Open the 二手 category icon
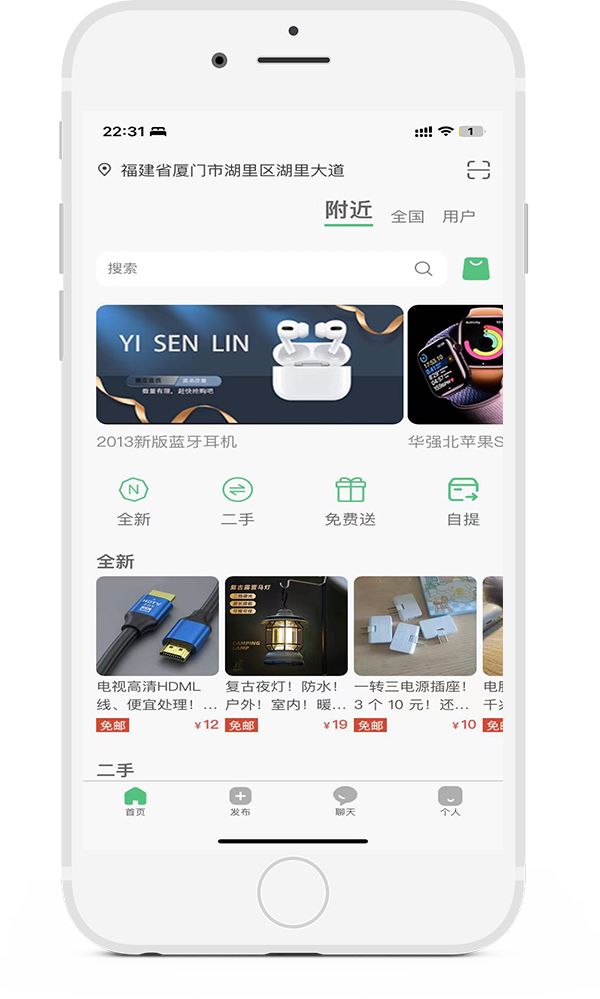 237,501
